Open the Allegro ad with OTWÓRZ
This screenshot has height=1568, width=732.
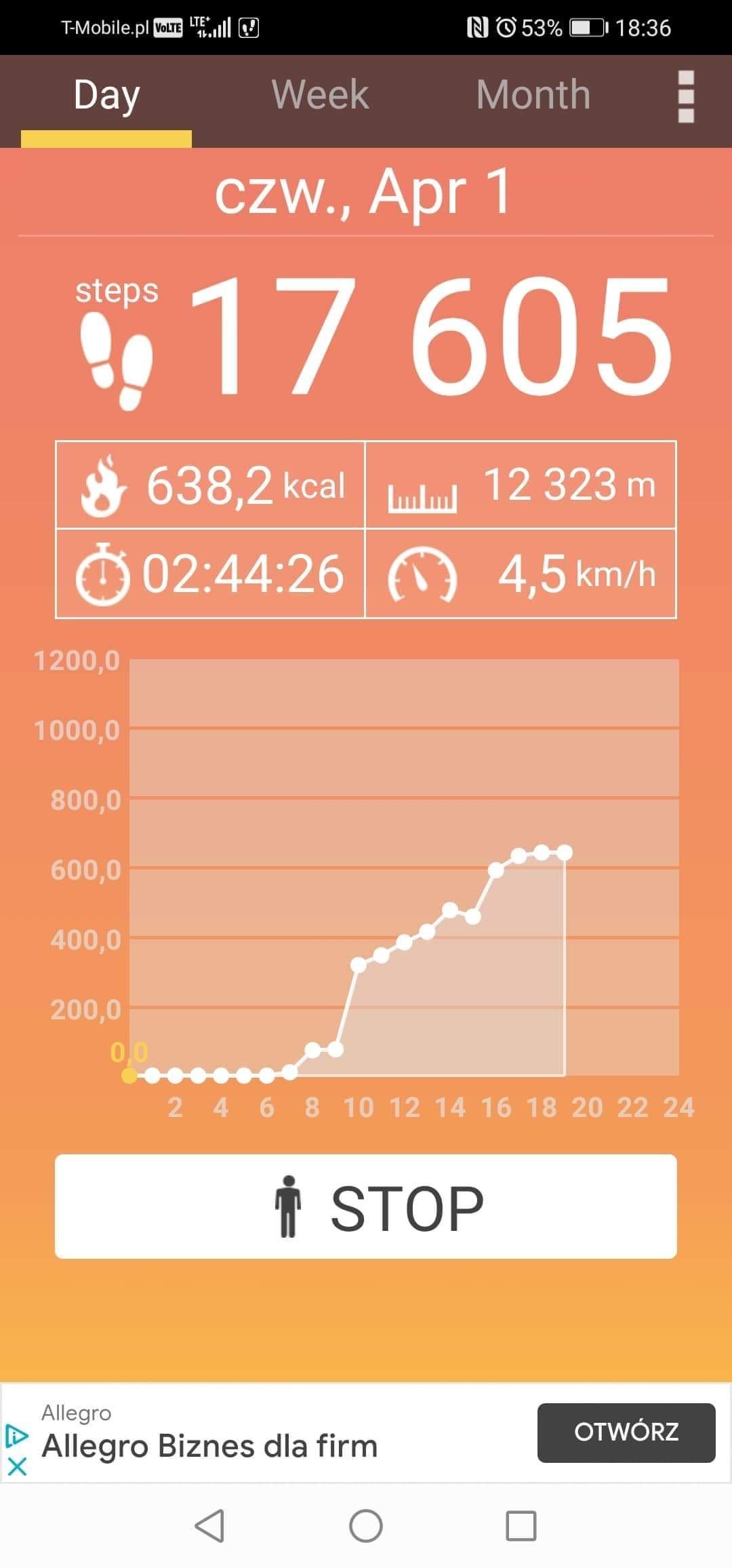pos(626,1432)
